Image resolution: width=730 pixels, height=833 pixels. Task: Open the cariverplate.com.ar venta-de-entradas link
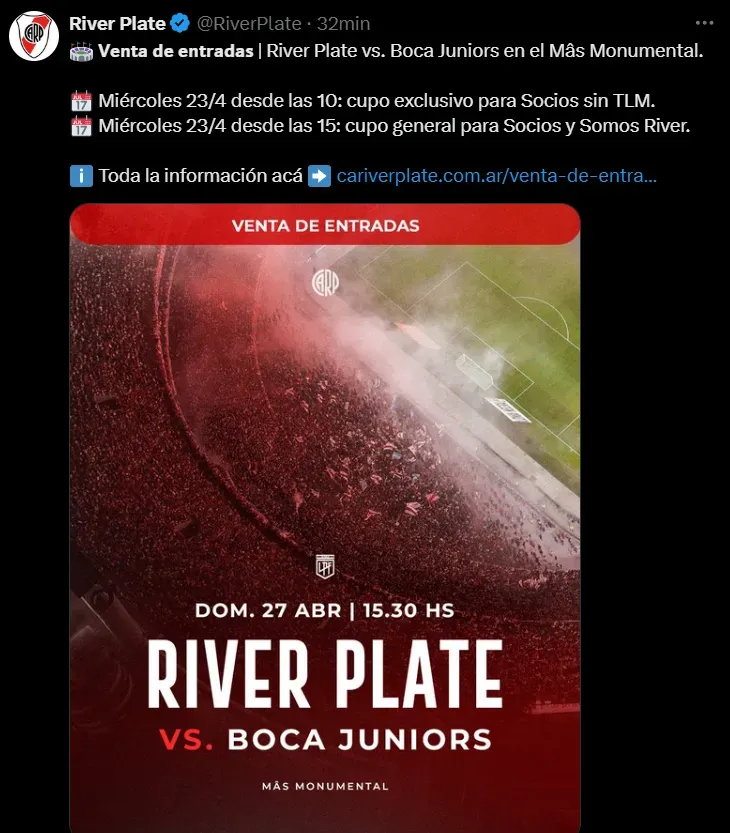point(496,176)
